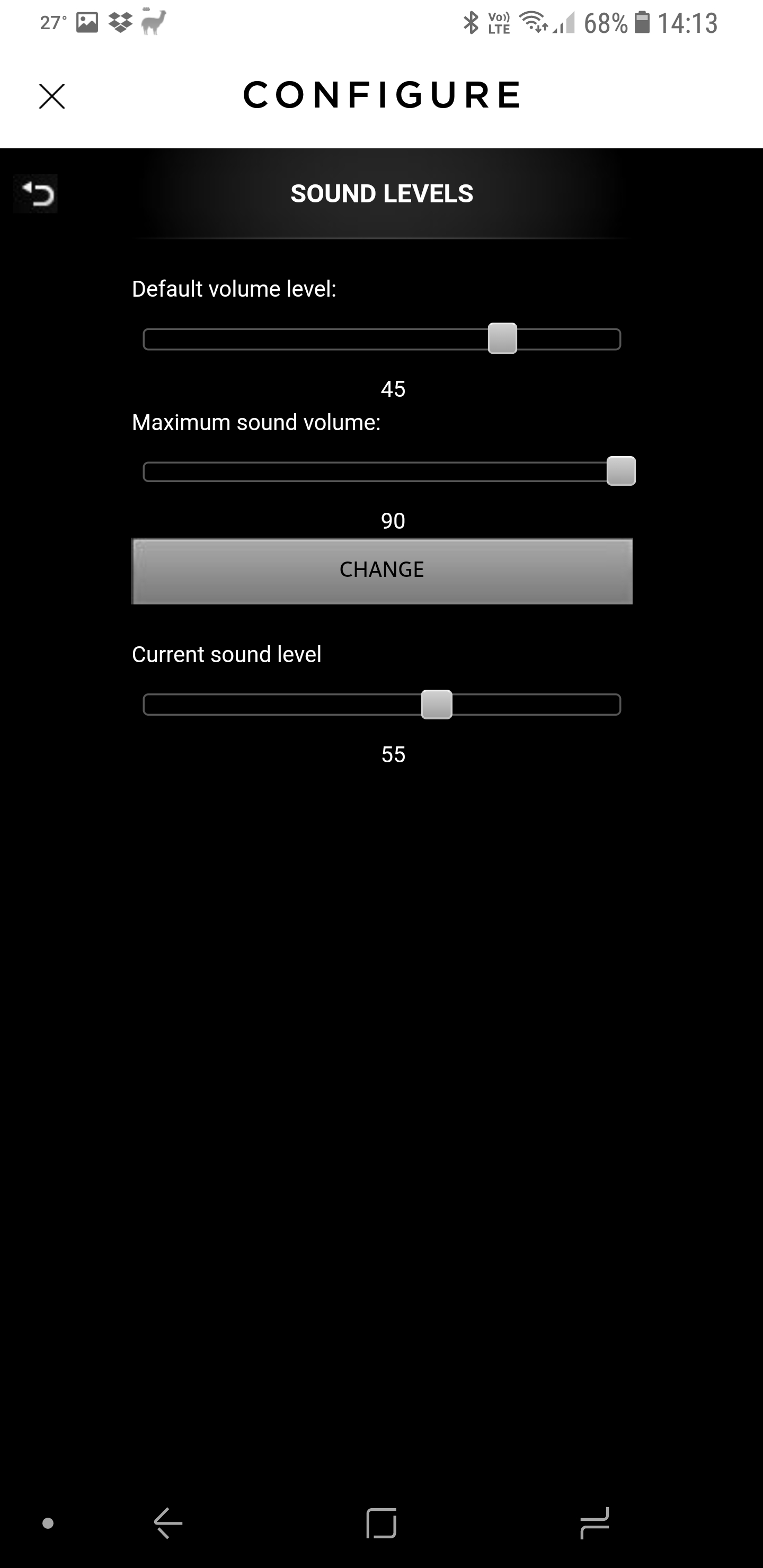This screenshot has width=763, height=1568.
Task: Open recent apps from navigation bar
Action: pyautogui.click(x=595, y=1523)
